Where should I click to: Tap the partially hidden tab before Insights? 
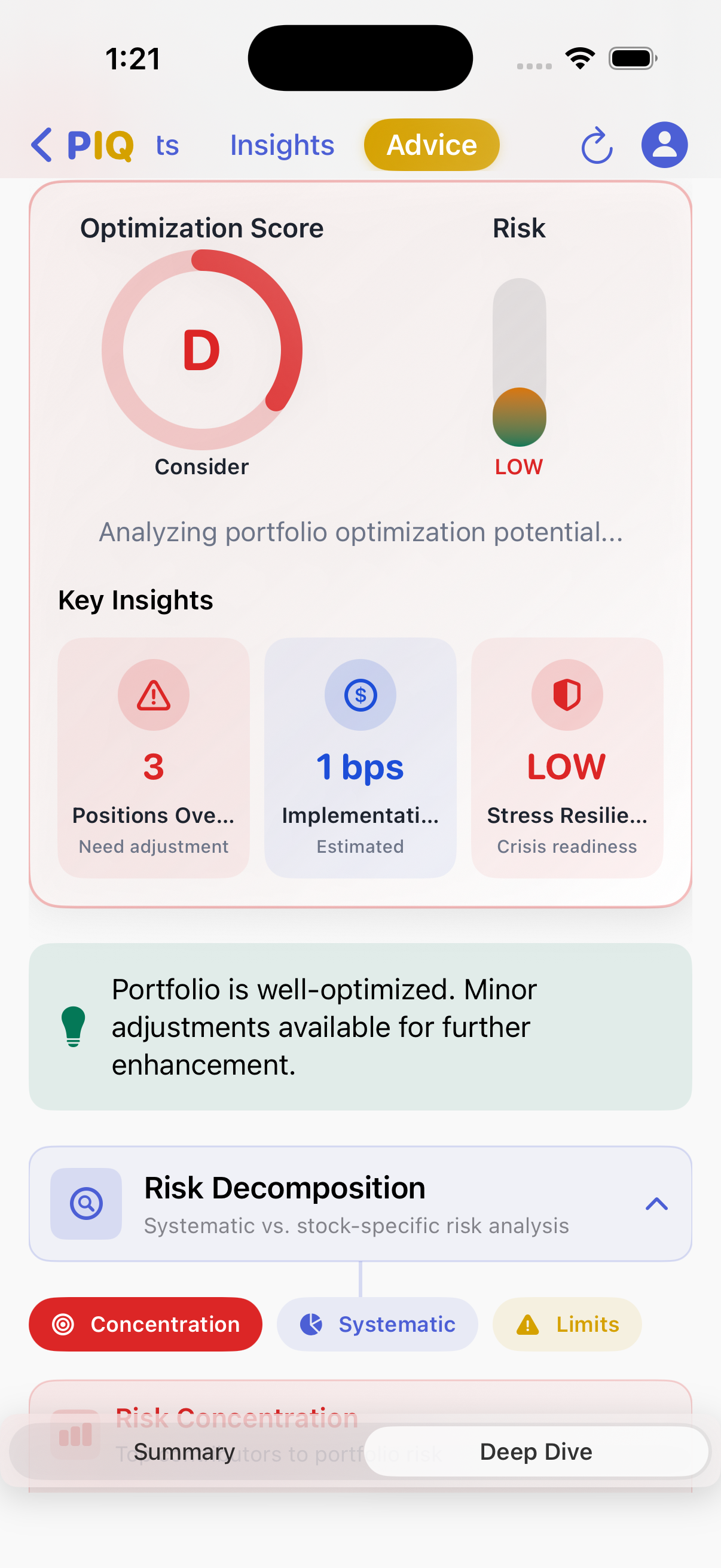pyautogui.click(x=167, y=145)
